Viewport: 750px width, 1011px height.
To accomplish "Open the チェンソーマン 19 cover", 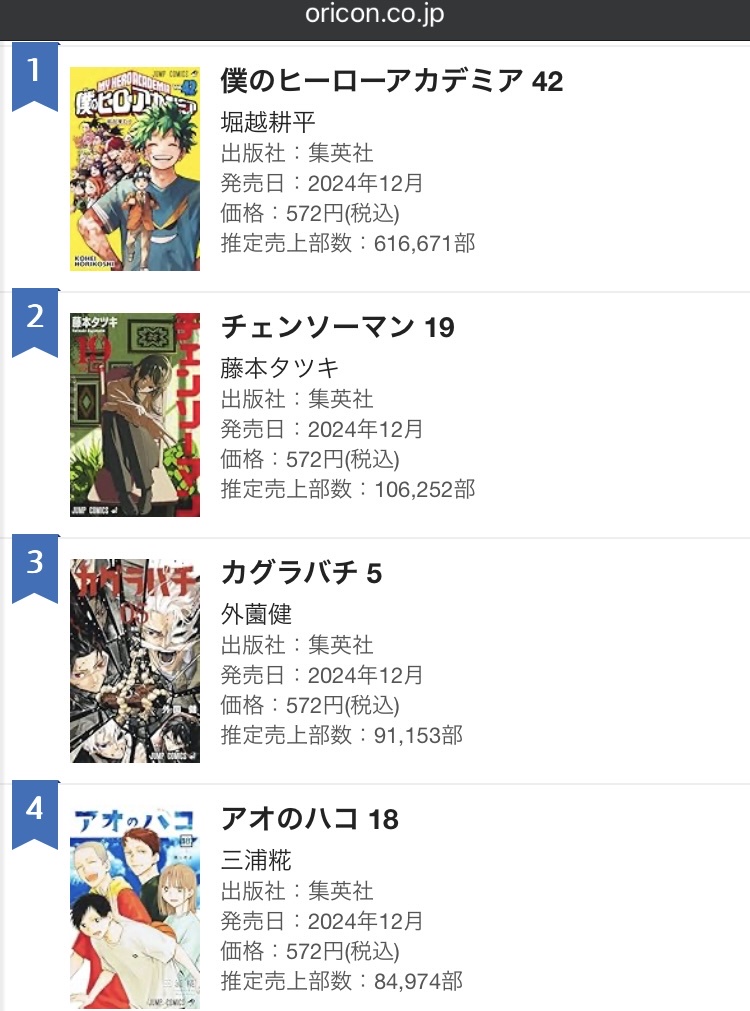I will pos(135,414).
